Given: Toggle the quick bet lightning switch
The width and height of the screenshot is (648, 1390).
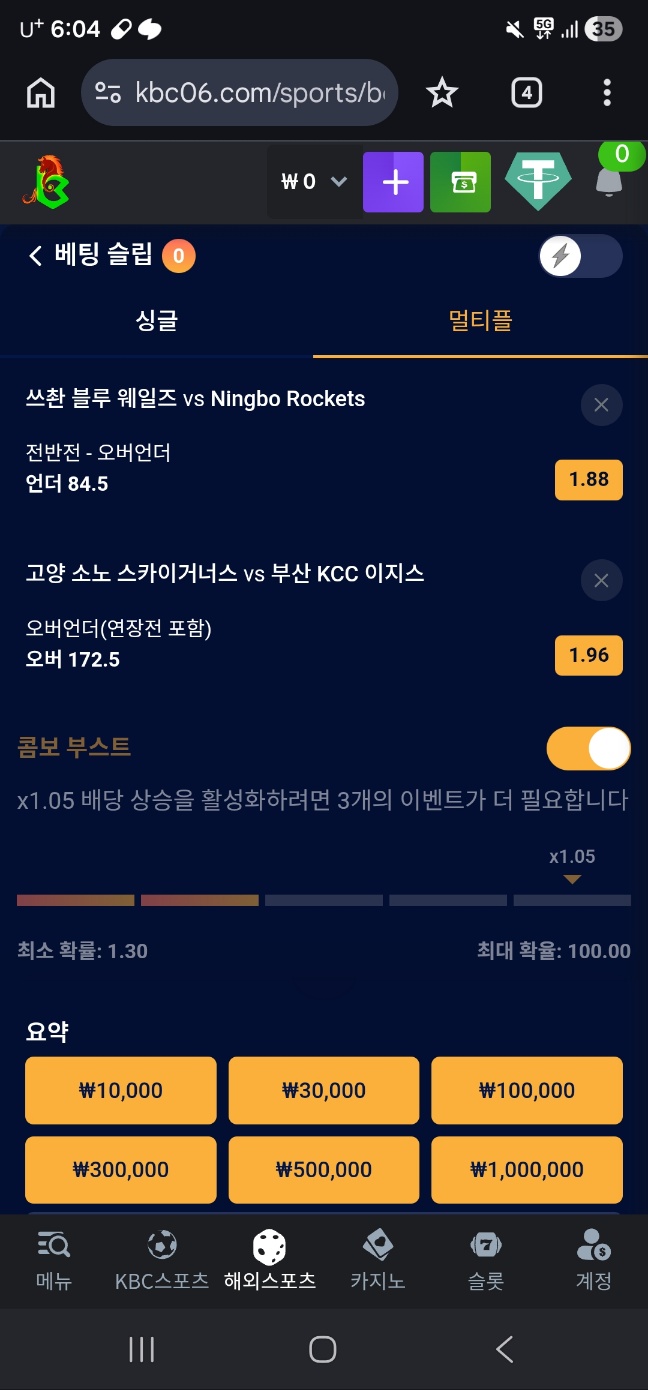Looking at the screenshot, I should click(x=580, y=257).
